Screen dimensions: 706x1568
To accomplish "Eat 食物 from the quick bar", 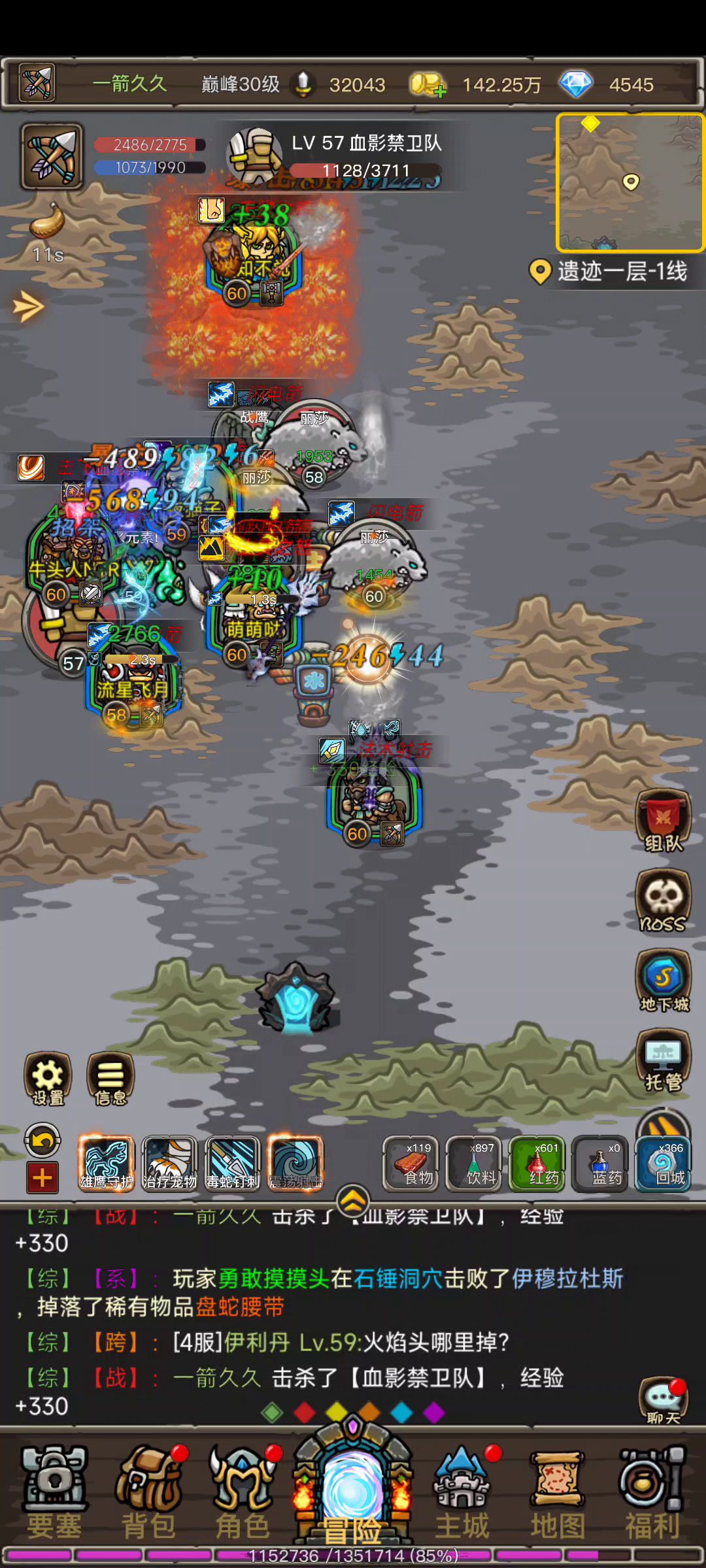I will (x=411, y=1164).
